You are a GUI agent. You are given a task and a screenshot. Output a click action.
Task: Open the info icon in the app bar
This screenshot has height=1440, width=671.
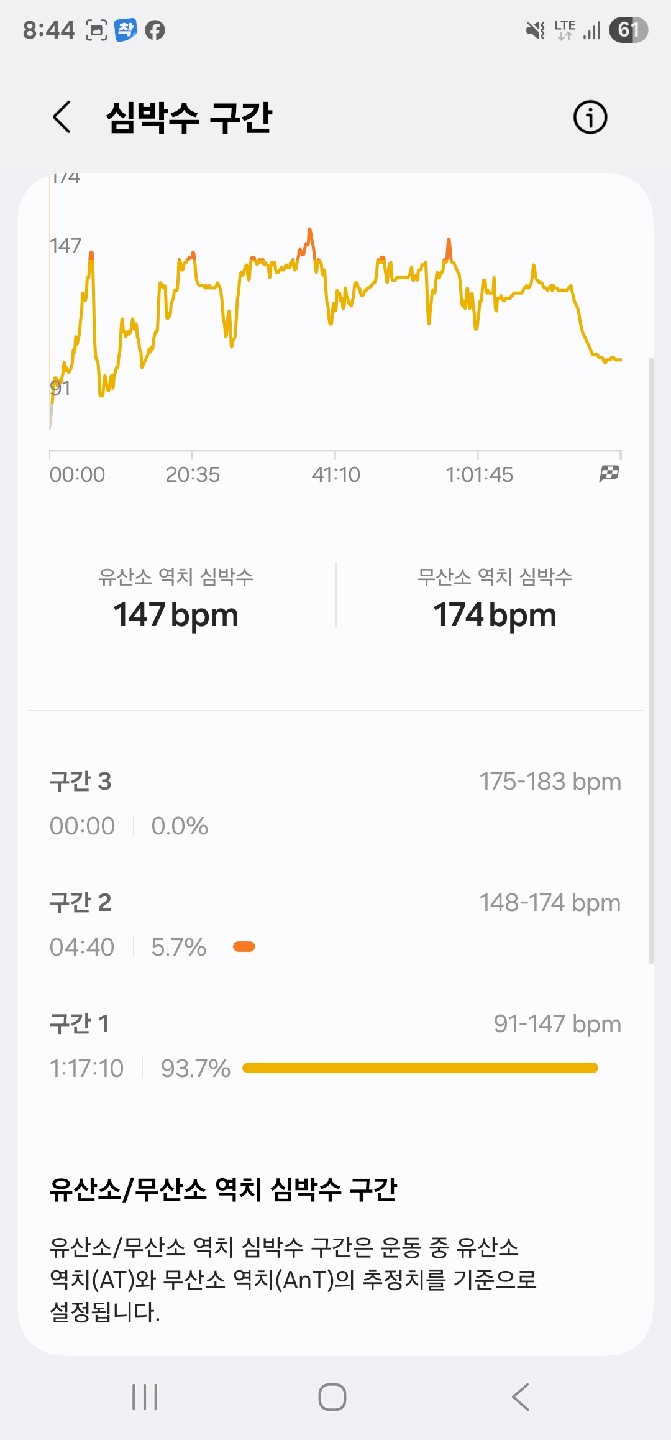(590, 118)
